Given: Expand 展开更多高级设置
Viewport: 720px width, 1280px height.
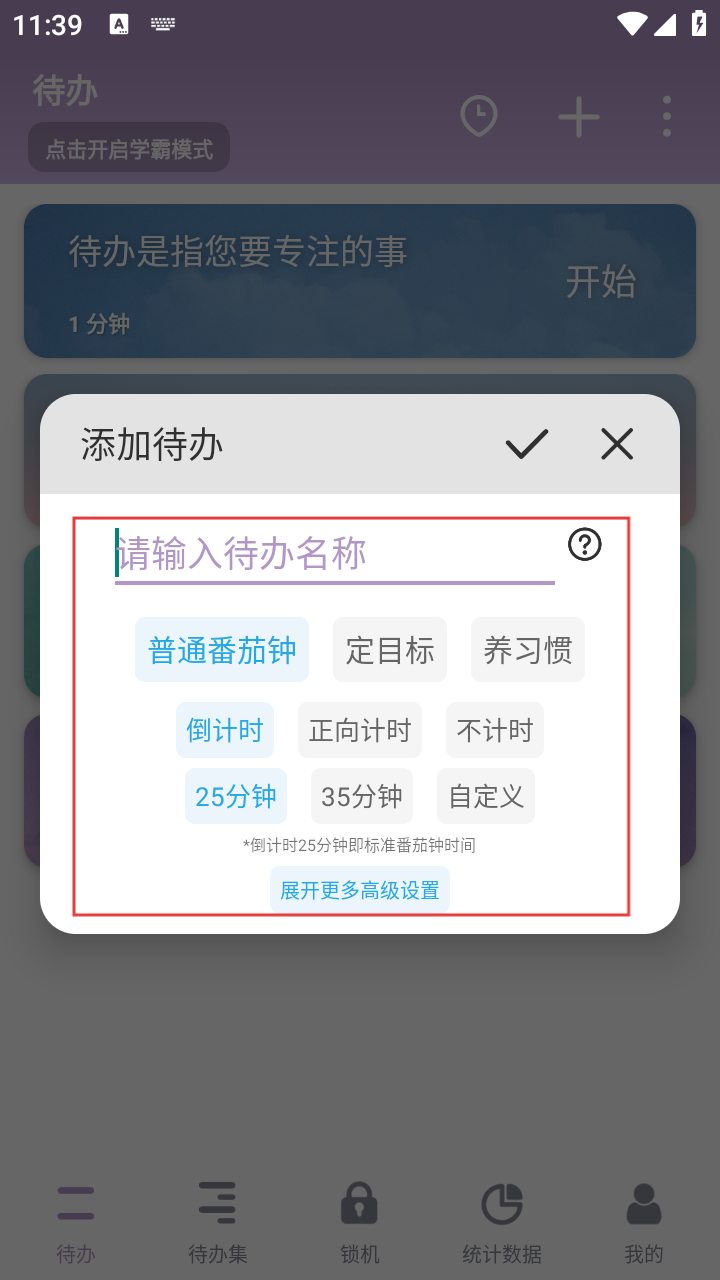Looking at the screenshot, I should coord(360,890).
